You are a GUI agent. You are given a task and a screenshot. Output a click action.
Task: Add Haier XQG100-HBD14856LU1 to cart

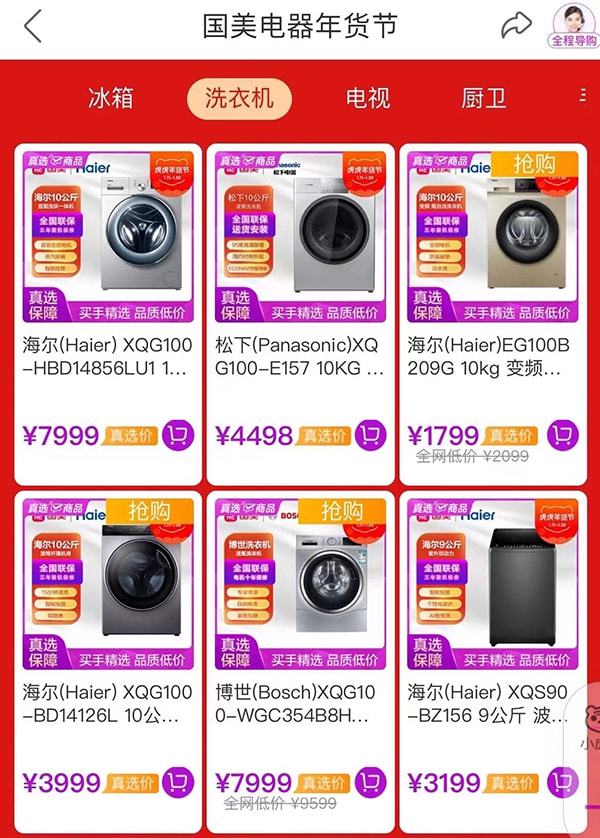[177, 435]
